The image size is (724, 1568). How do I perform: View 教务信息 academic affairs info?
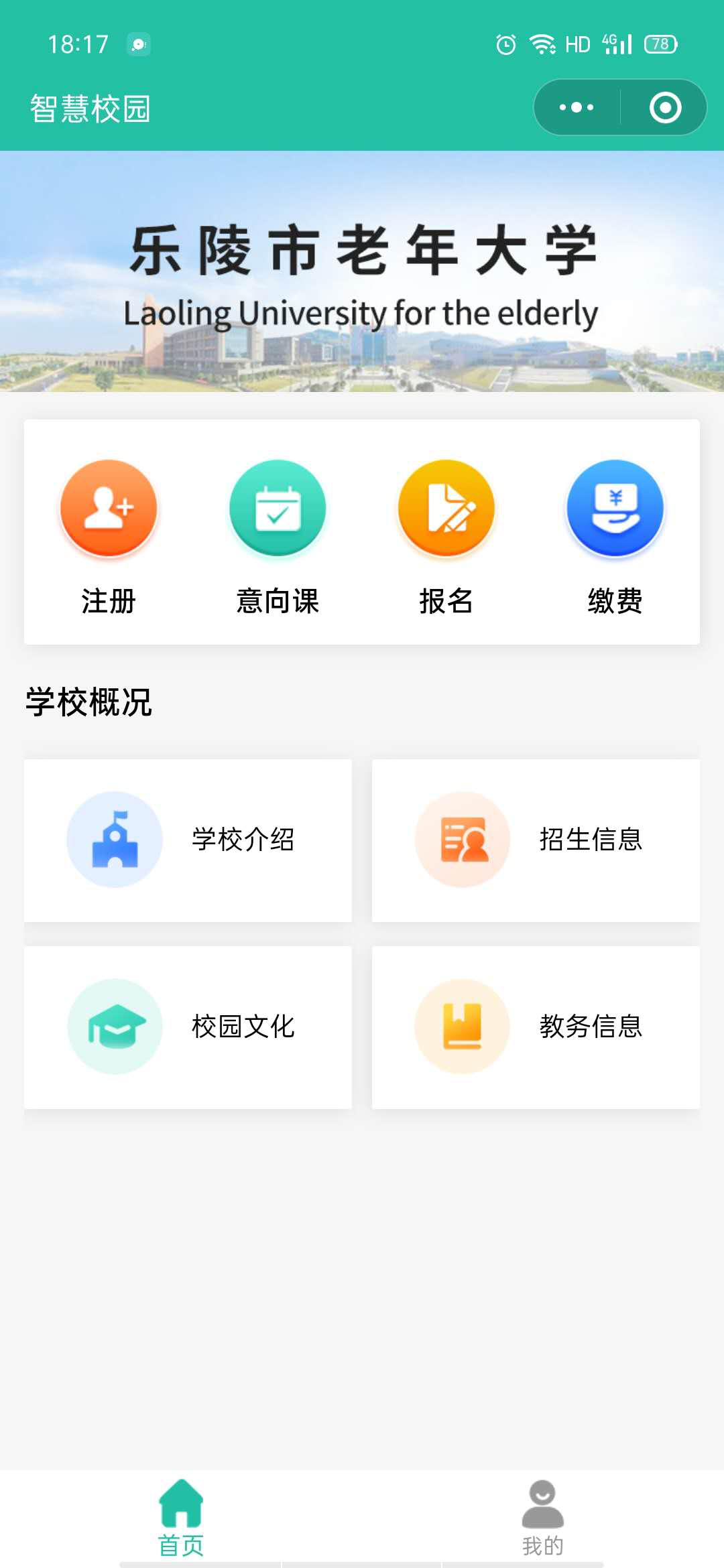536,1027
